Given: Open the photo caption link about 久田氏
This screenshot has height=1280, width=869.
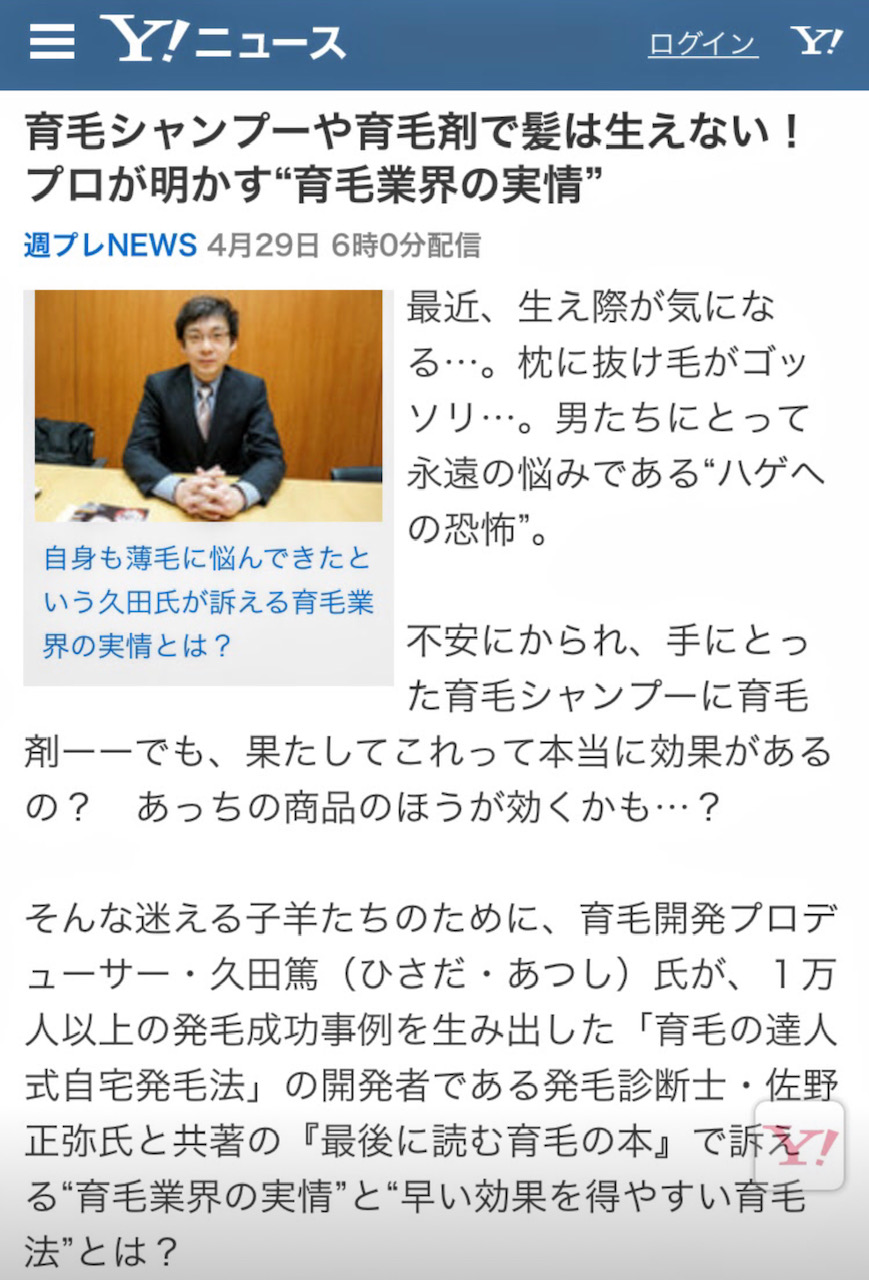Looking at the screenshot, I should click(x=207, y=601).
